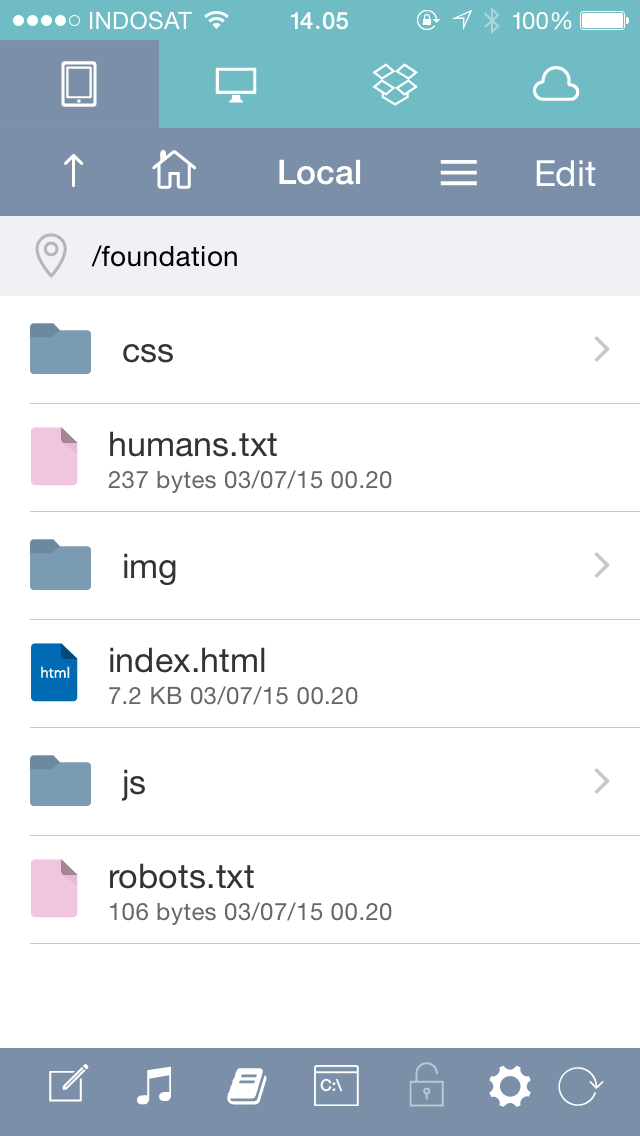This screenshot has height=1136, width=640.
Task: Tap the Edit button
Action: (x=565, y=174)
